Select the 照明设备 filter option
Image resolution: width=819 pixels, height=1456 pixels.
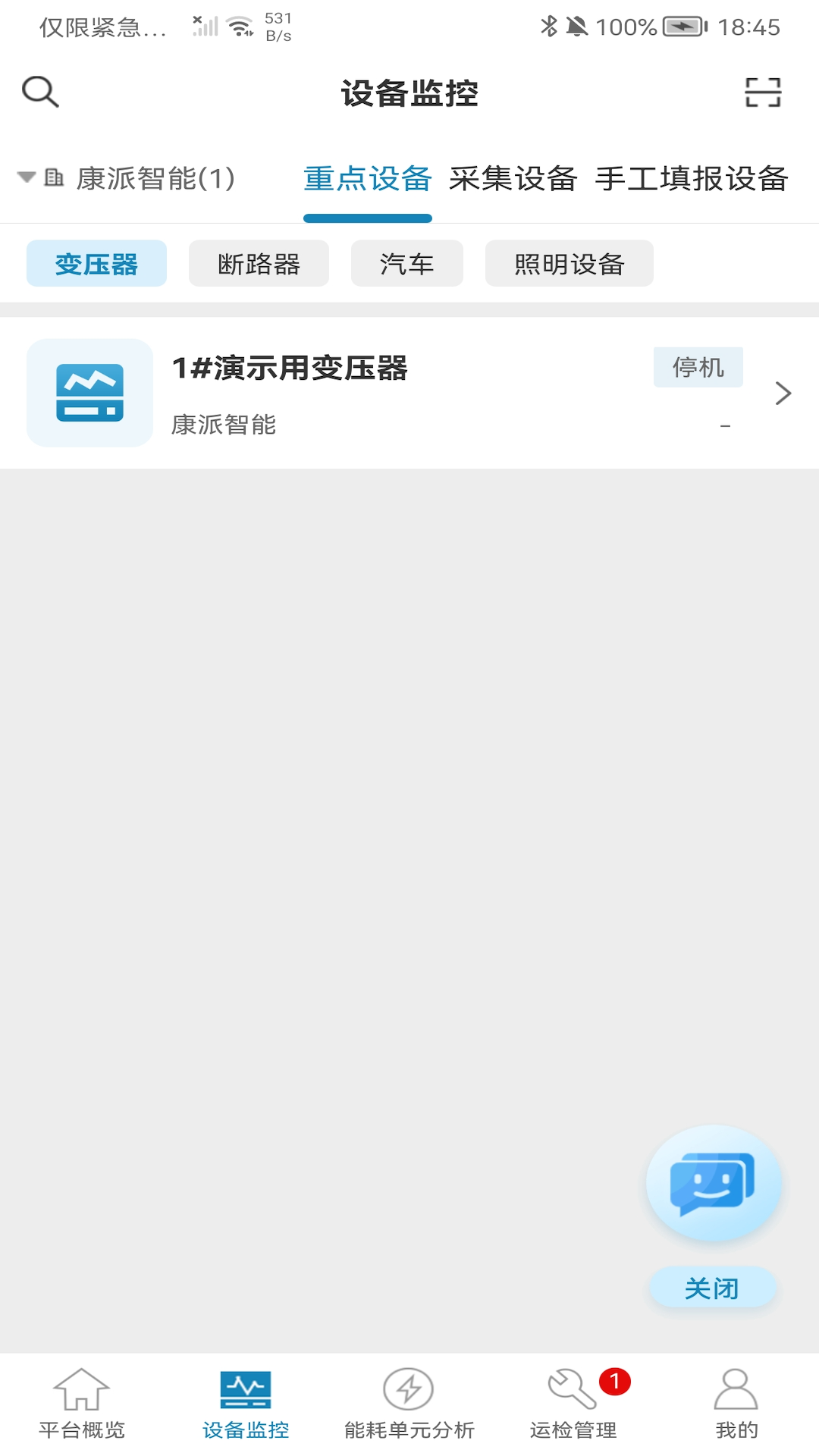point(570,263)
